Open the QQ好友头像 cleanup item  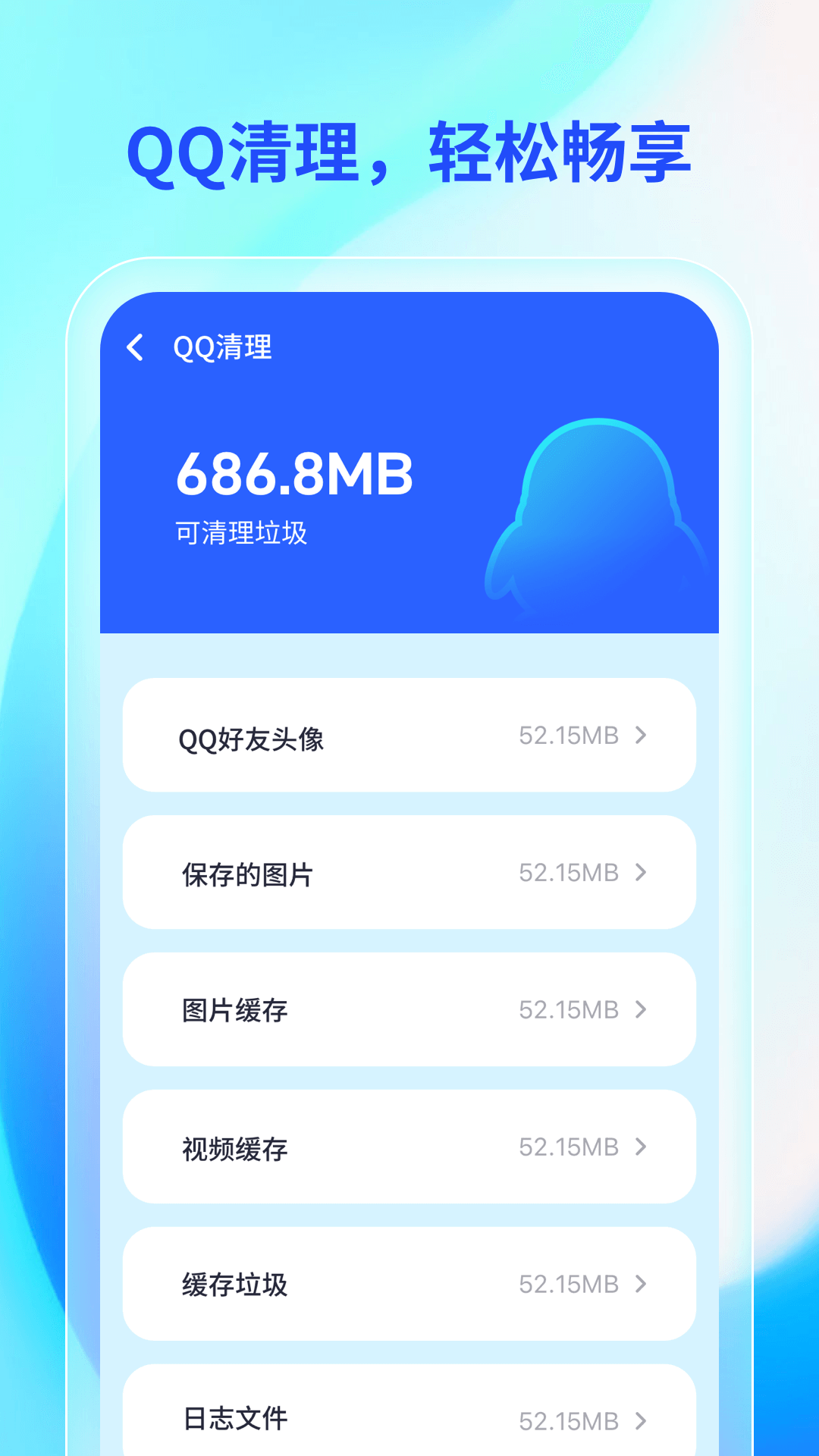click(x=409, y=734)
